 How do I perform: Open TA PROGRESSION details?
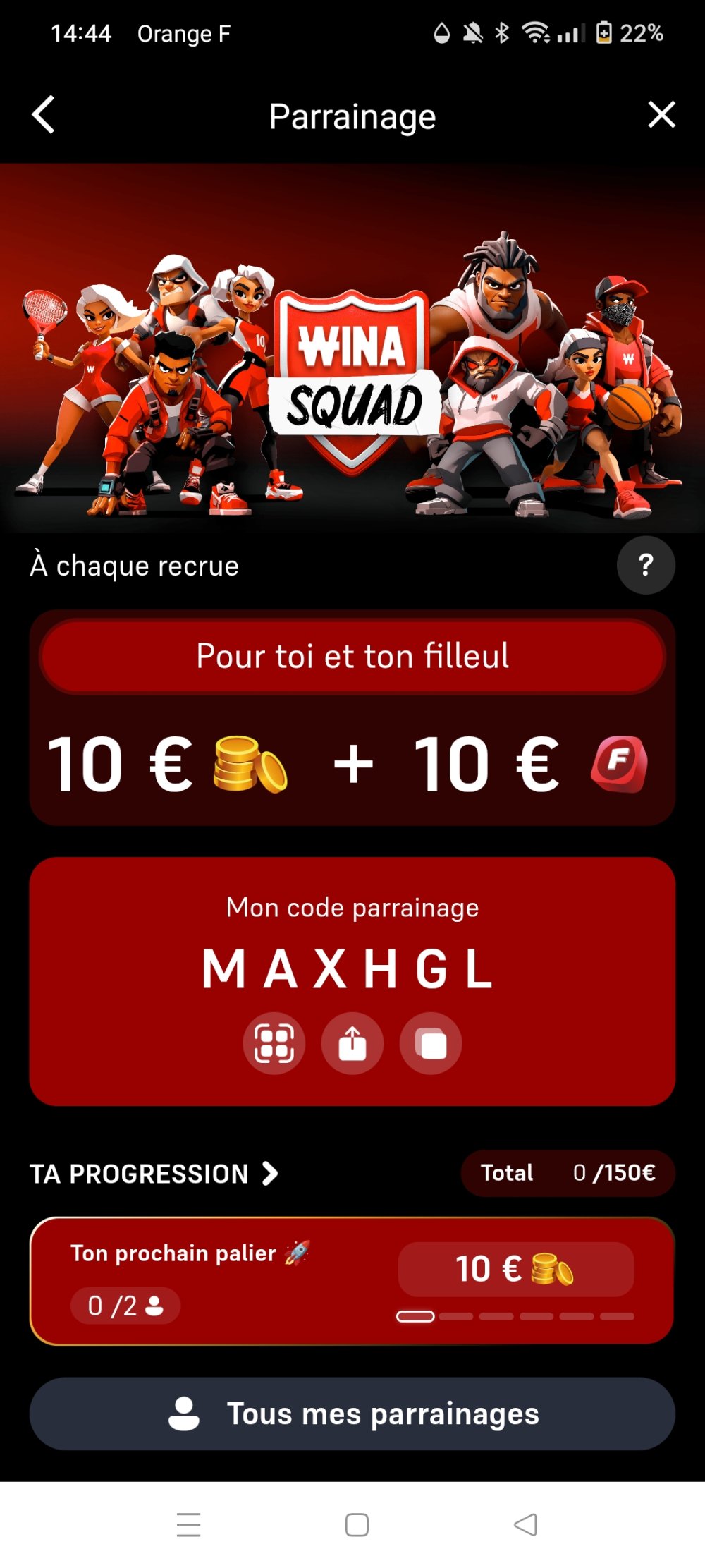pyautogui.click(x=154, y=1174)
